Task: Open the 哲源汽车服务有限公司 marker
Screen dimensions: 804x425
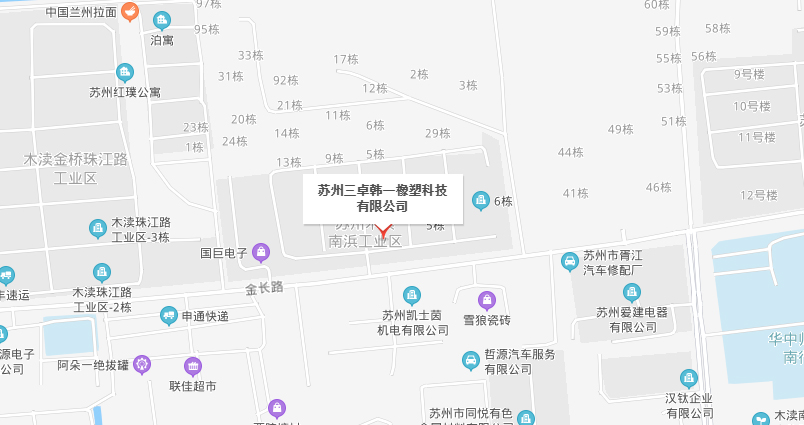Action: point(471,359)
